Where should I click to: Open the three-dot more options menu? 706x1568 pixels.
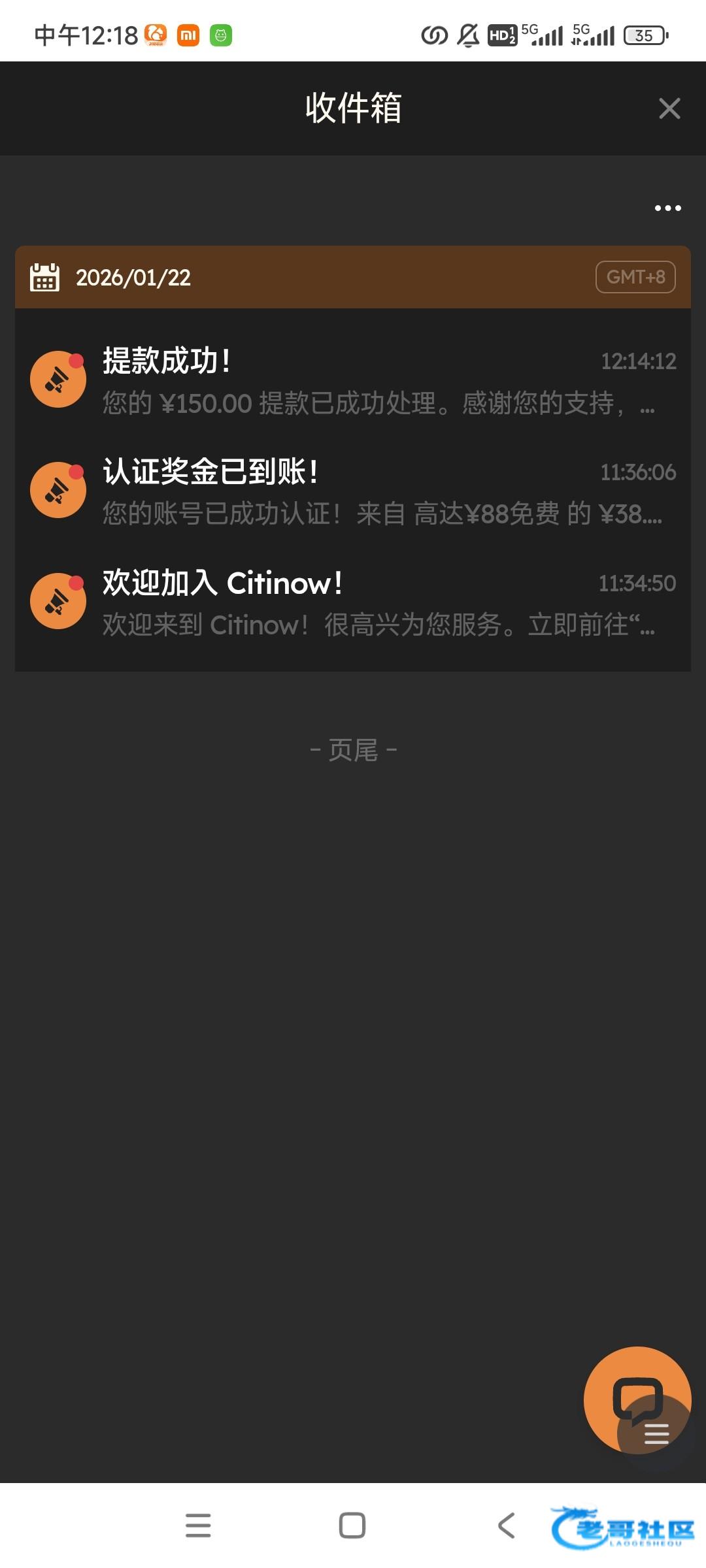click(667, 208)
